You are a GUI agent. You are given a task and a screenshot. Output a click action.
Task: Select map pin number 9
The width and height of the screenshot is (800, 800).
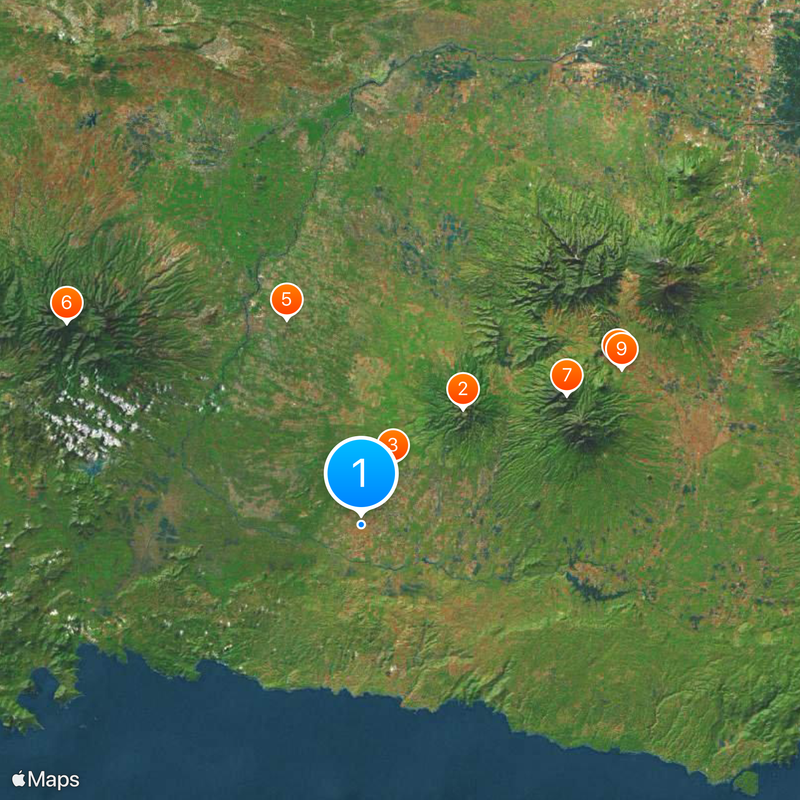(622, 349)
